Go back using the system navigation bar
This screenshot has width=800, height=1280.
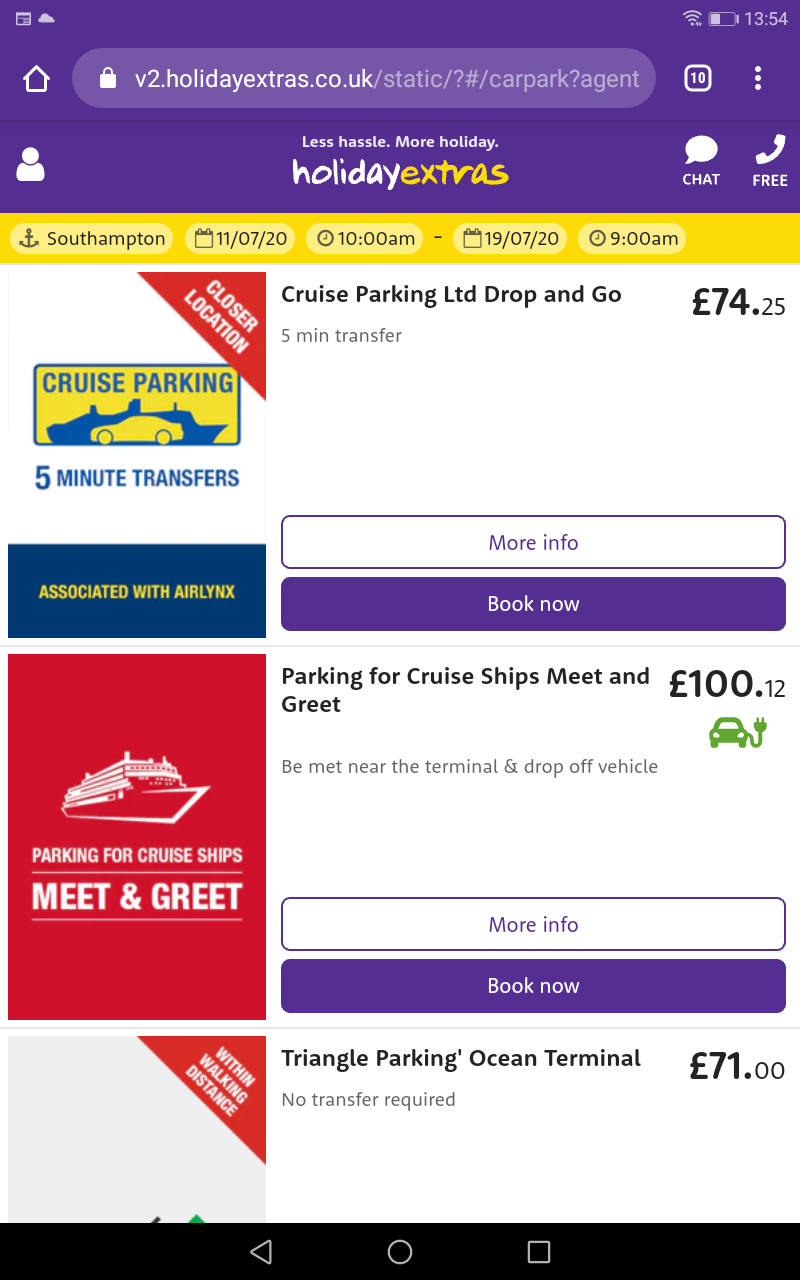pos(261,1251)
